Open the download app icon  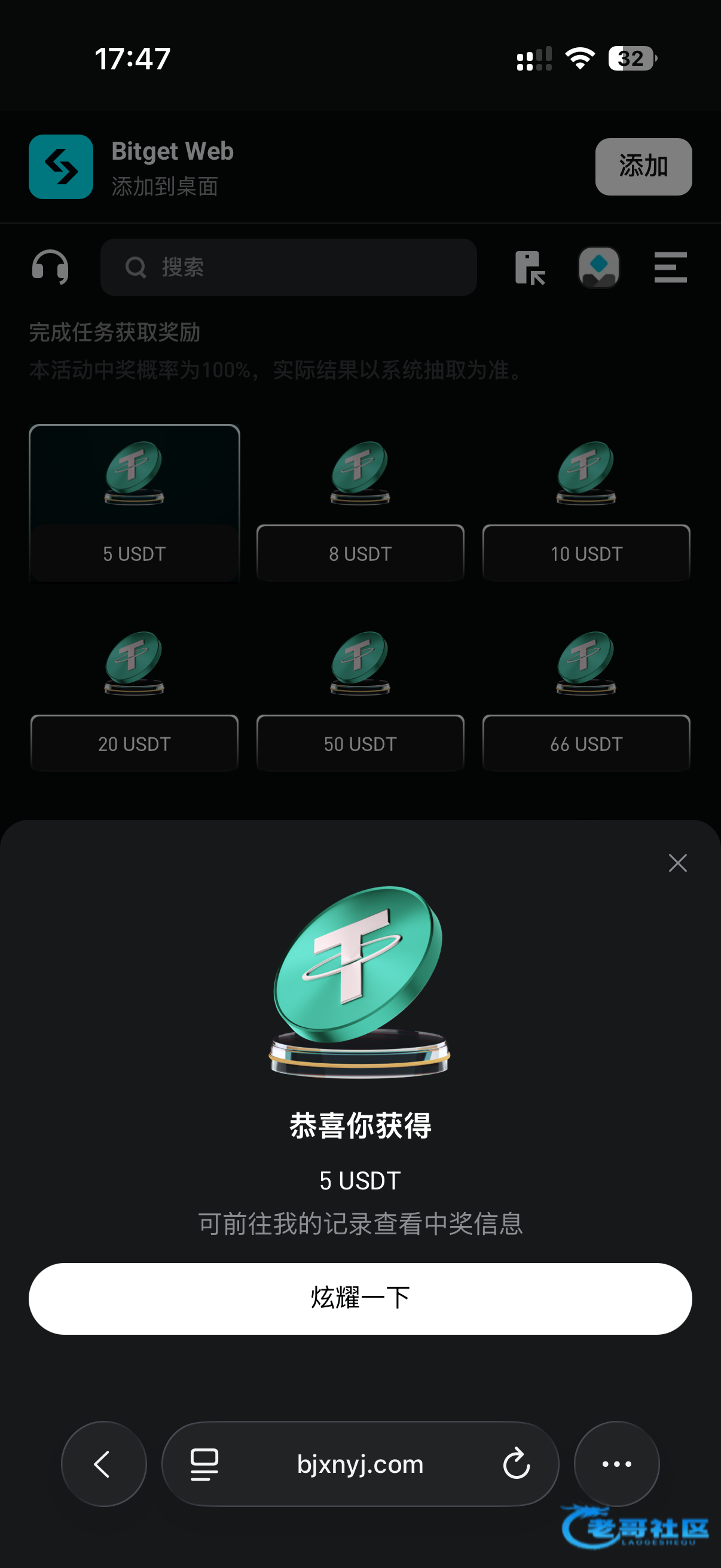coord(529,267)
